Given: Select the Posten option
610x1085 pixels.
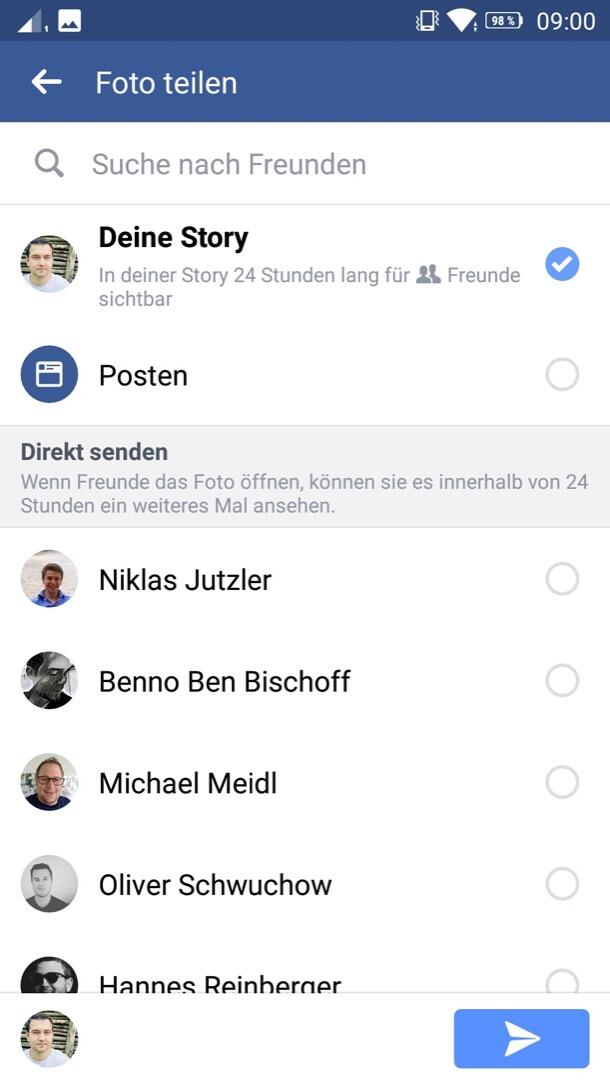Looking at the screenshot, I should pyautogui.click(x=562, y=375).
